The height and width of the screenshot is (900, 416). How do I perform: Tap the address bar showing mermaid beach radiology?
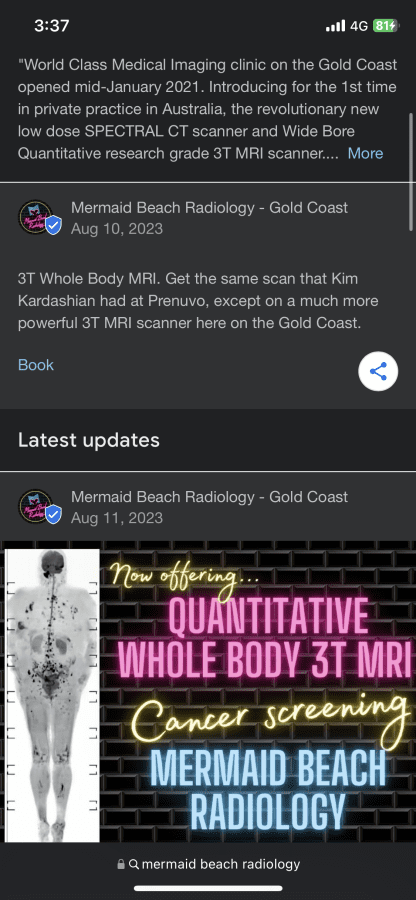(x=208, y=864)
